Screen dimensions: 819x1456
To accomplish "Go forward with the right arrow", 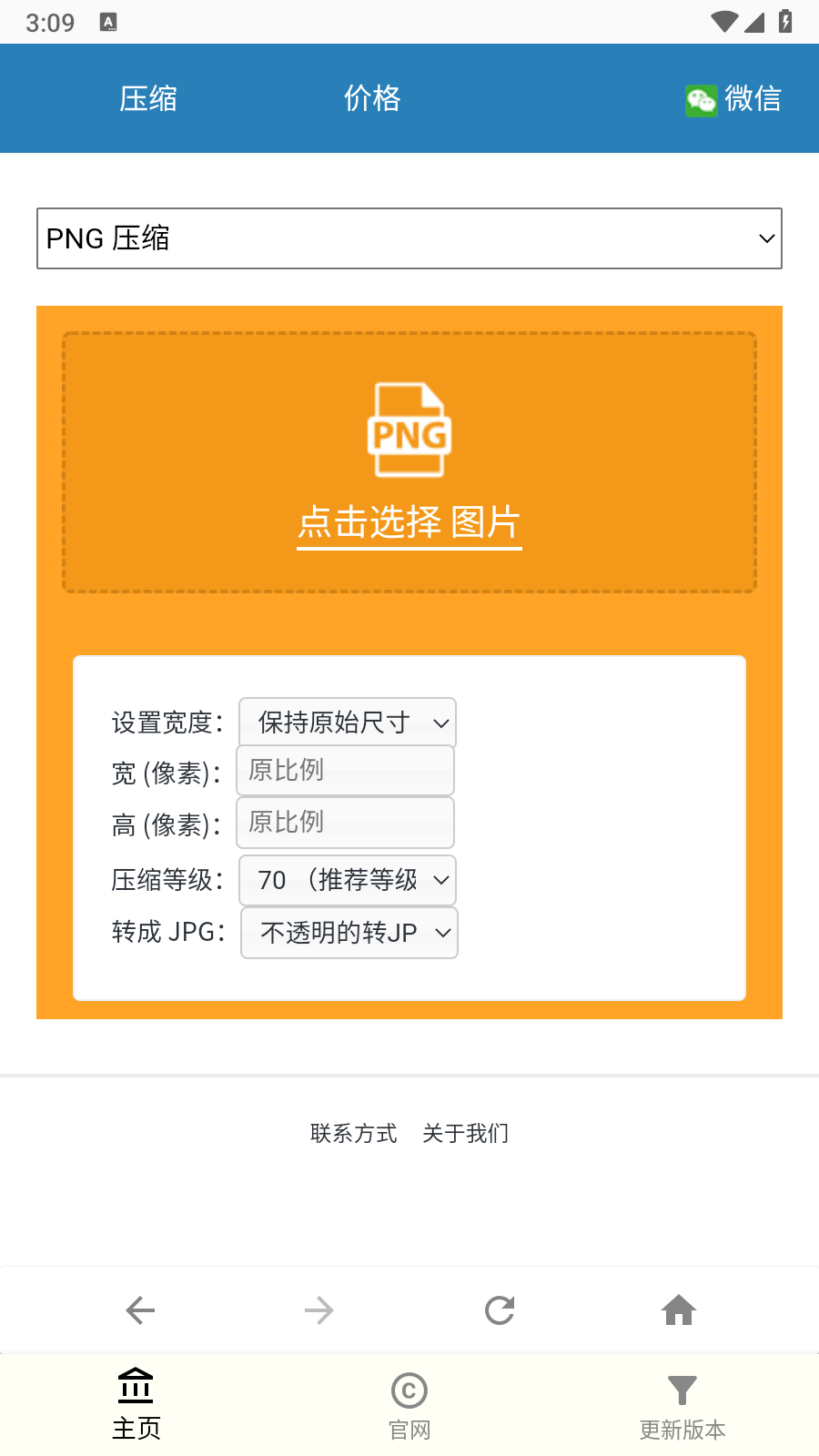I will [318, 1310].
